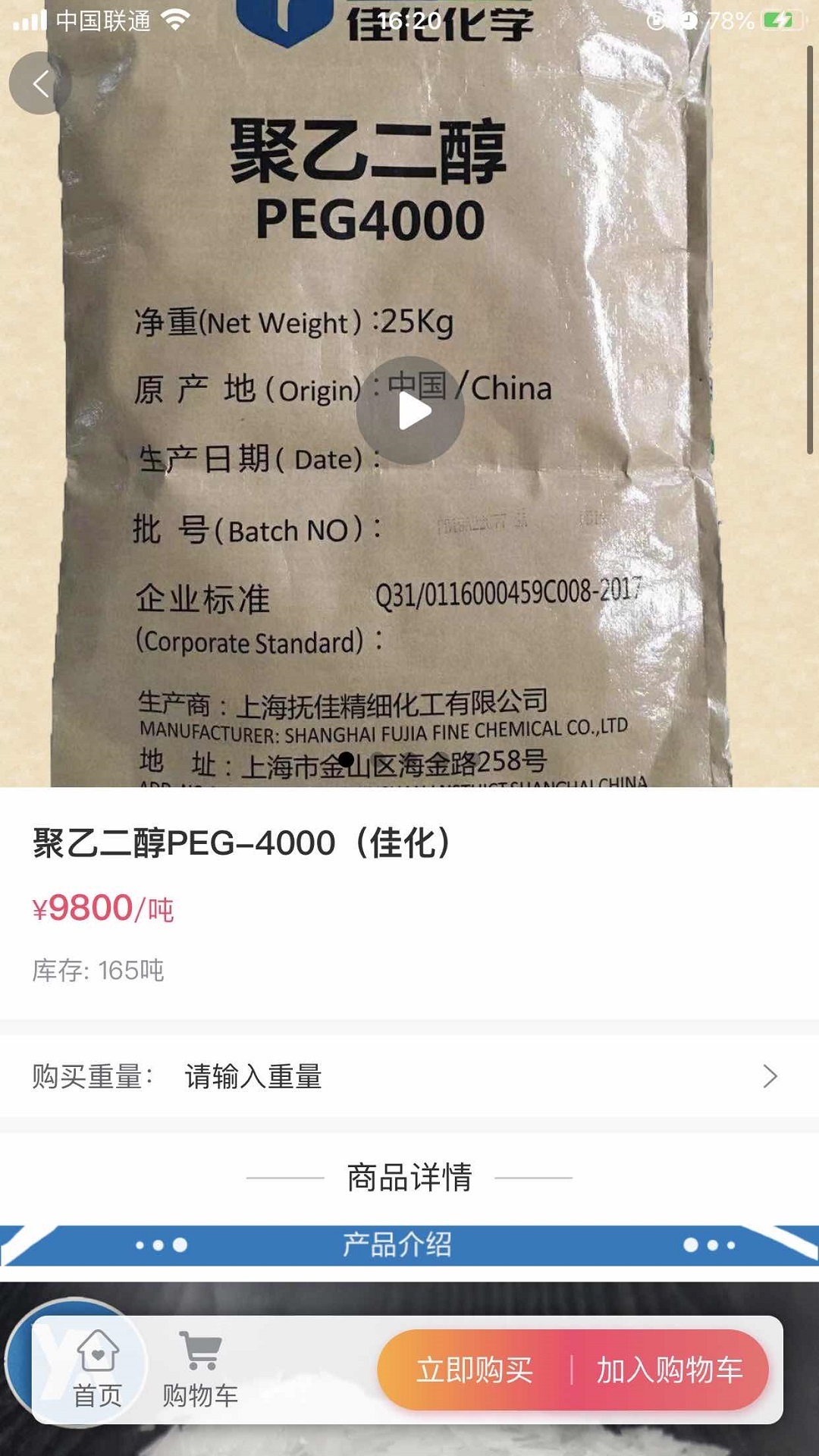Open the 购物车 shopping cart
The image size is (819, 1456).
pos(200,1369)
